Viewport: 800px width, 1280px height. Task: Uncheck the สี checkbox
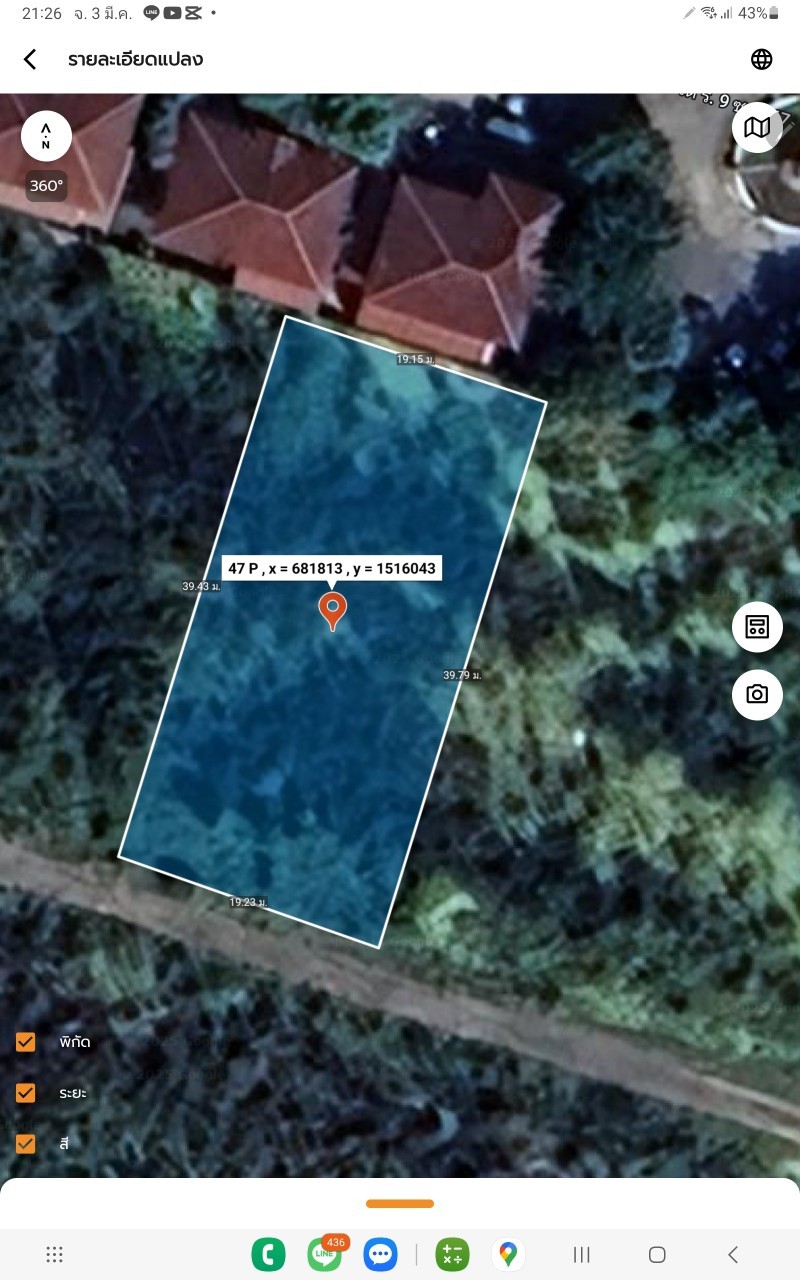pos(26,1143)
